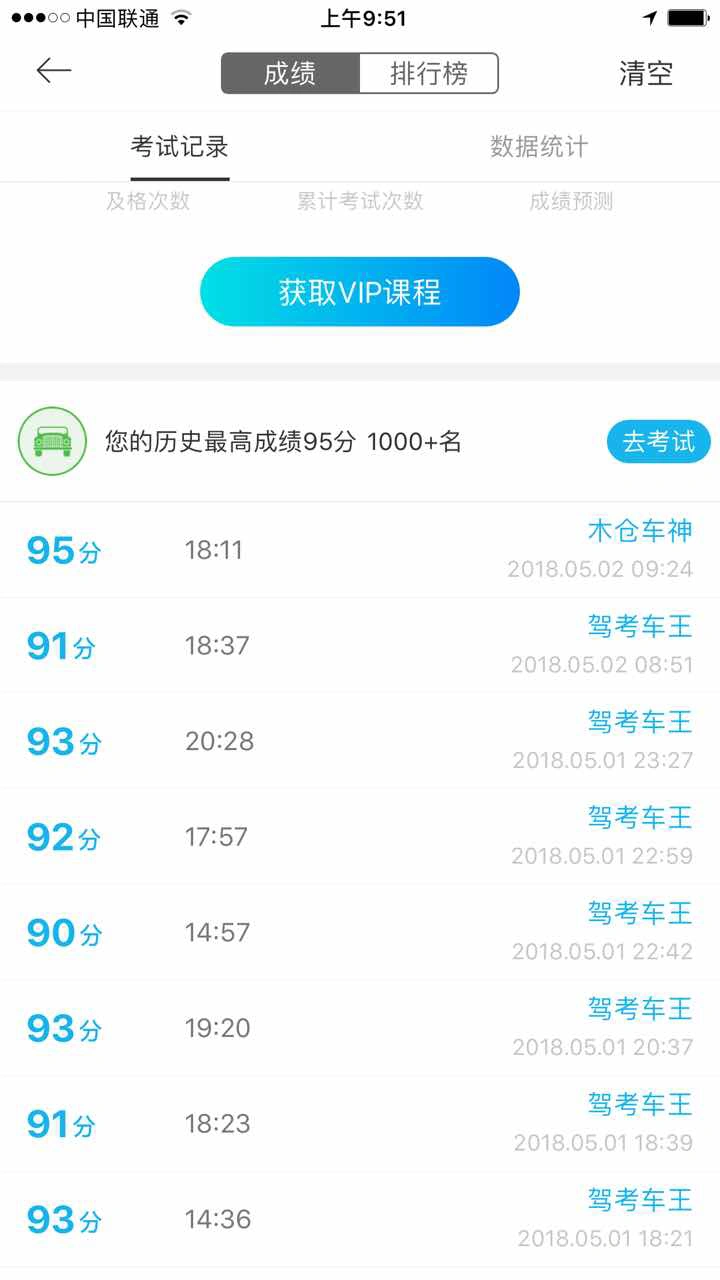The height and width of the screenshot is (1280, 720).
Task: Open the 考试记录 tab
Action: point(180,147)
